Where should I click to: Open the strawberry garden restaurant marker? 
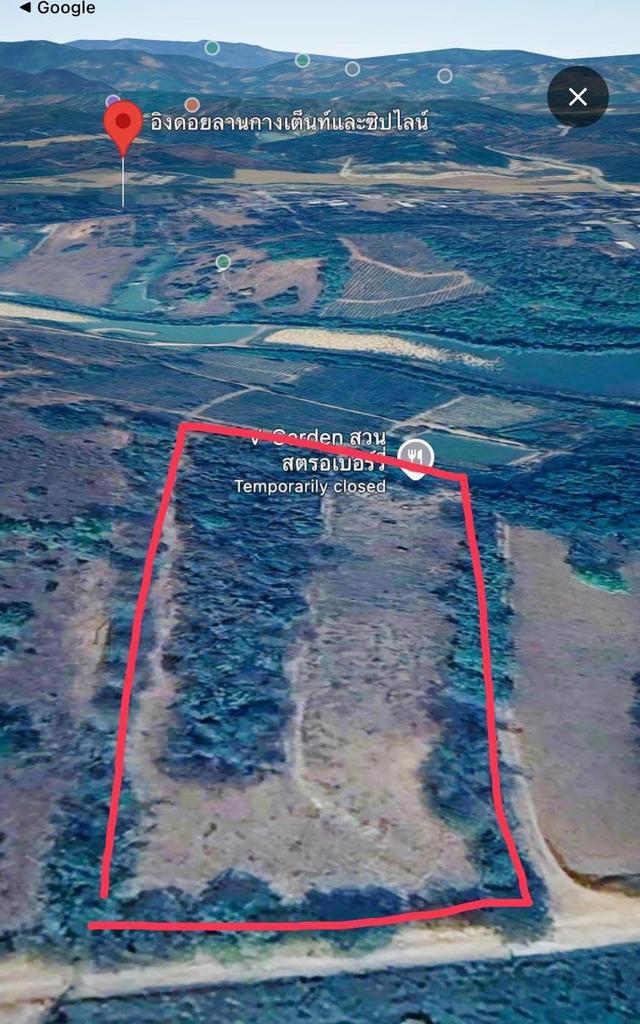coord(416,458)
